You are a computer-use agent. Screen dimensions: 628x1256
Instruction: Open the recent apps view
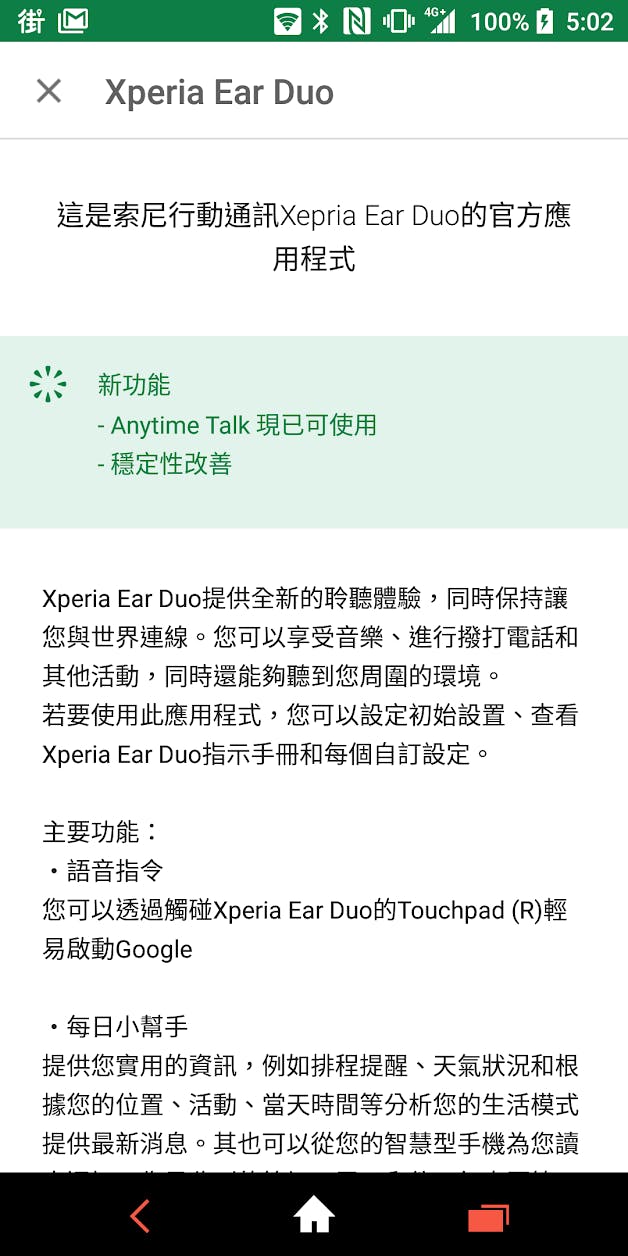click(x=488, y=1216)
